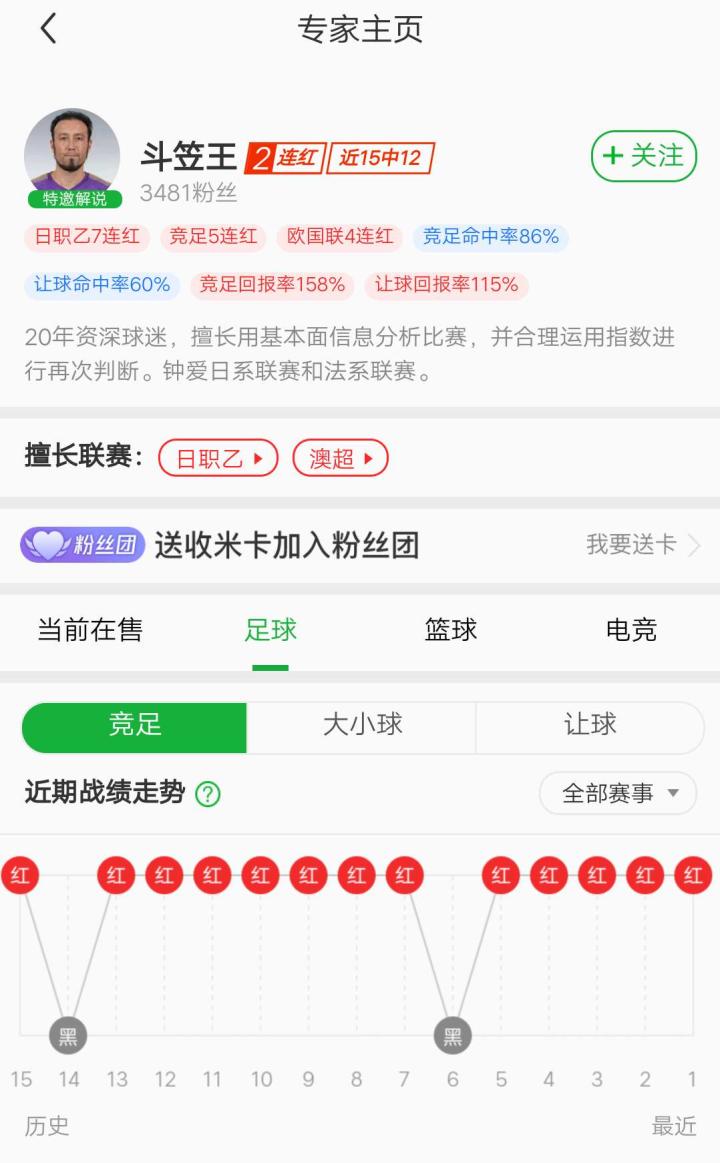Image resolution: width=720 pixels, height=1163 pixels.
Task: Open the 澳超 league chip
Action: tap(340, 459)
